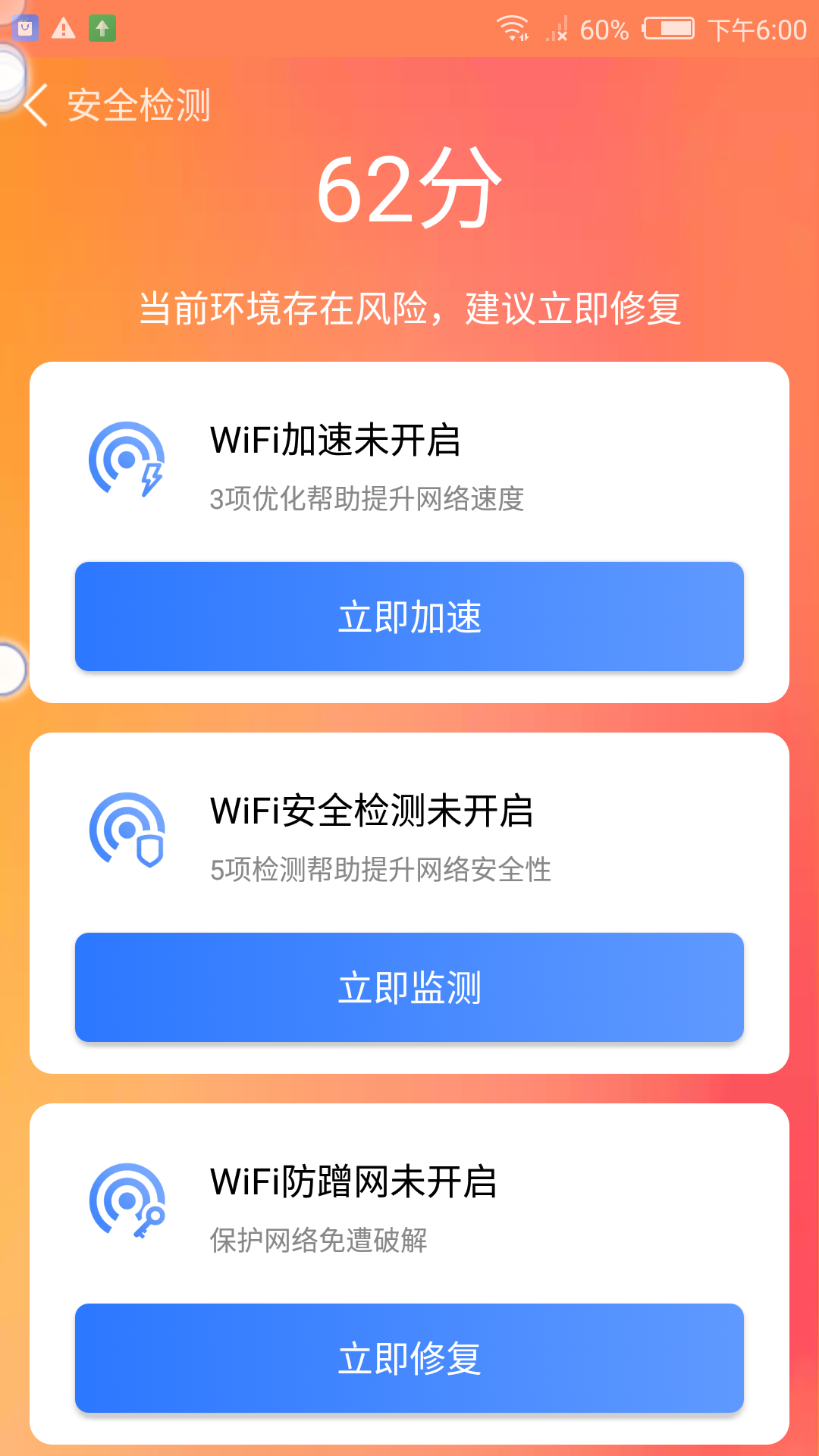Image resolution: width=819 pixels, height=1456 pixels.
Task: Tap the WiFi acceleration lightning icon
Action: coord(127,459)
